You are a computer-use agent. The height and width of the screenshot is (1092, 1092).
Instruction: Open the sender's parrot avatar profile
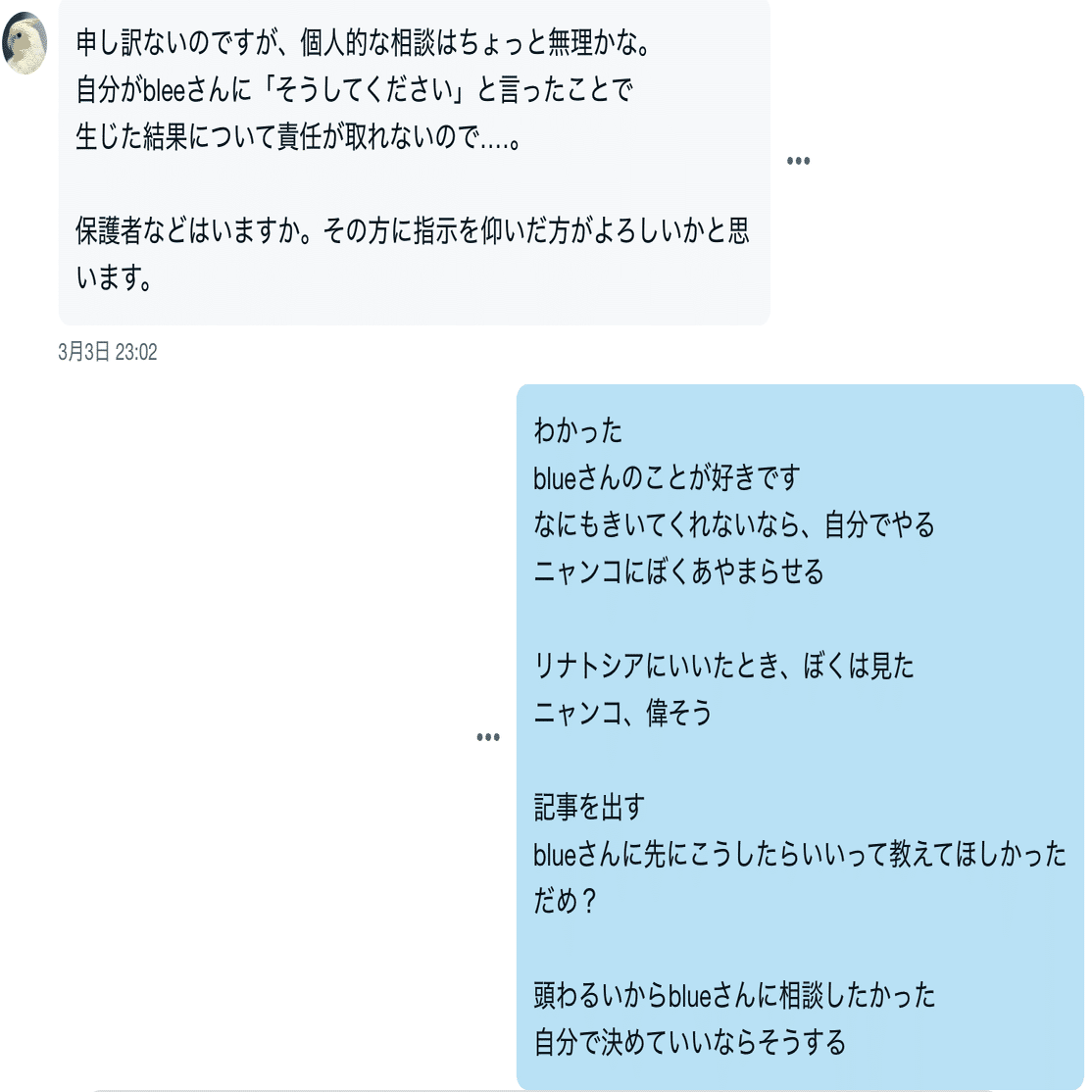(x=25, y=44)
